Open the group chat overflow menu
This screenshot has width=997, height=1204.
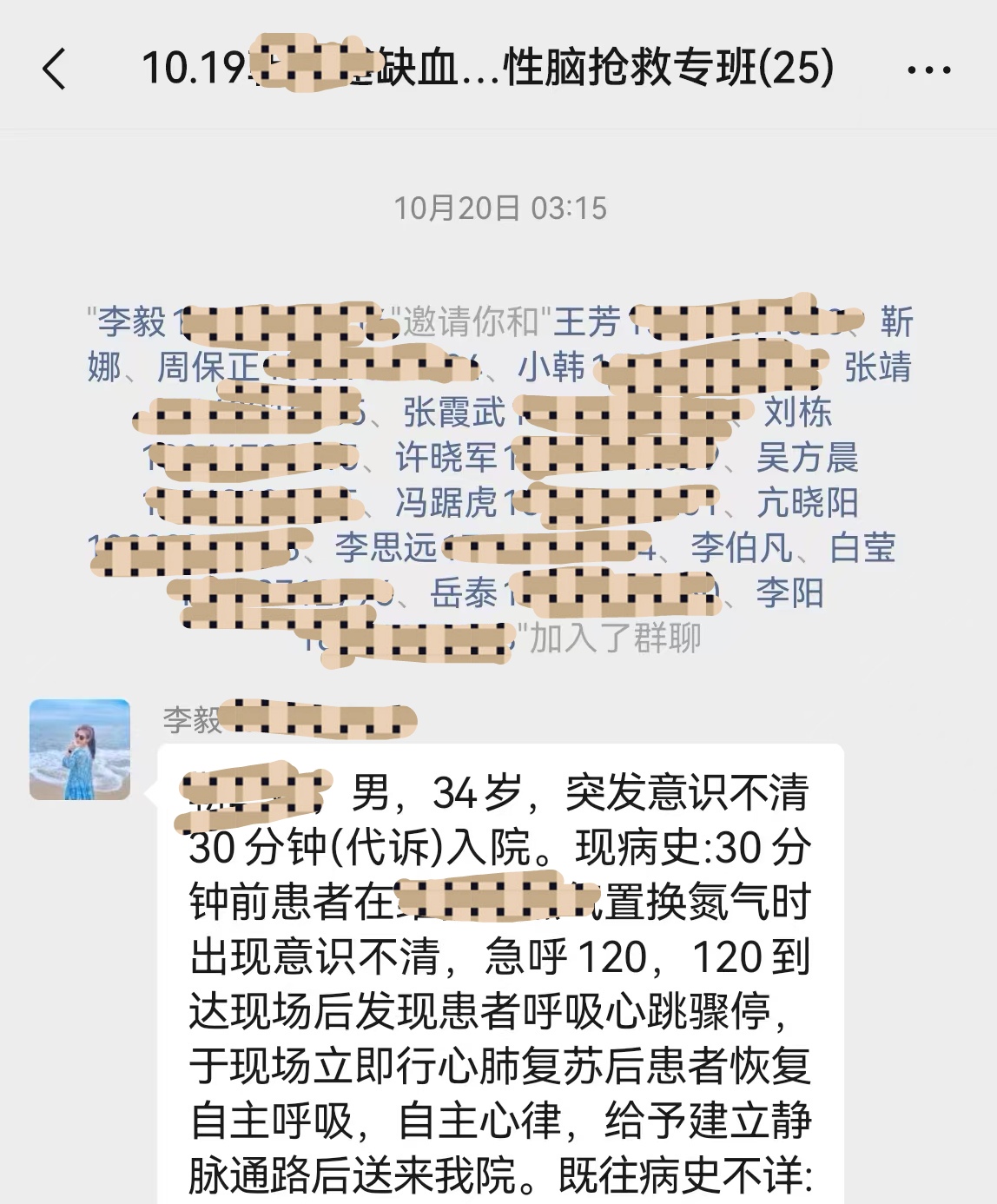tap(928, 69)
